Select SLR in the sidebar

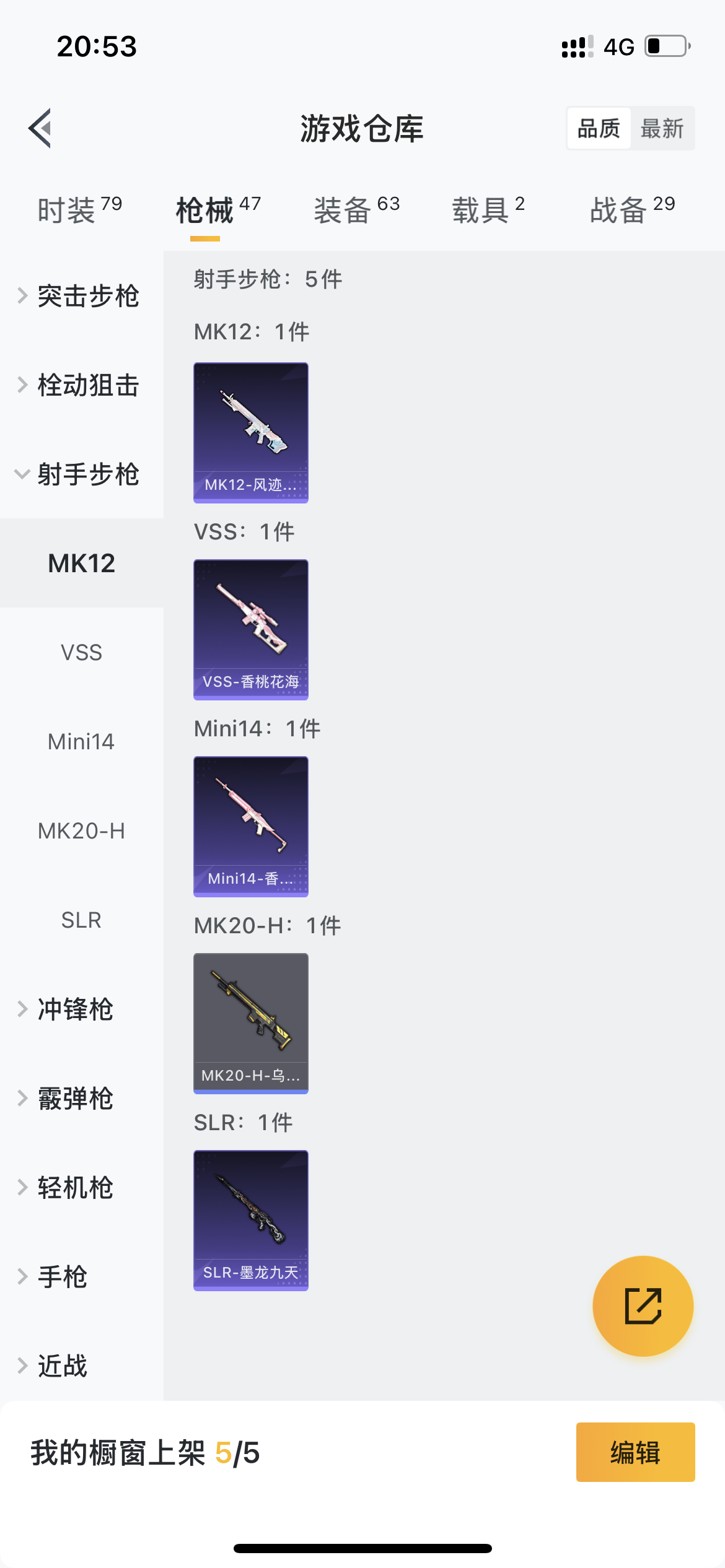click(x=81, y=920)
